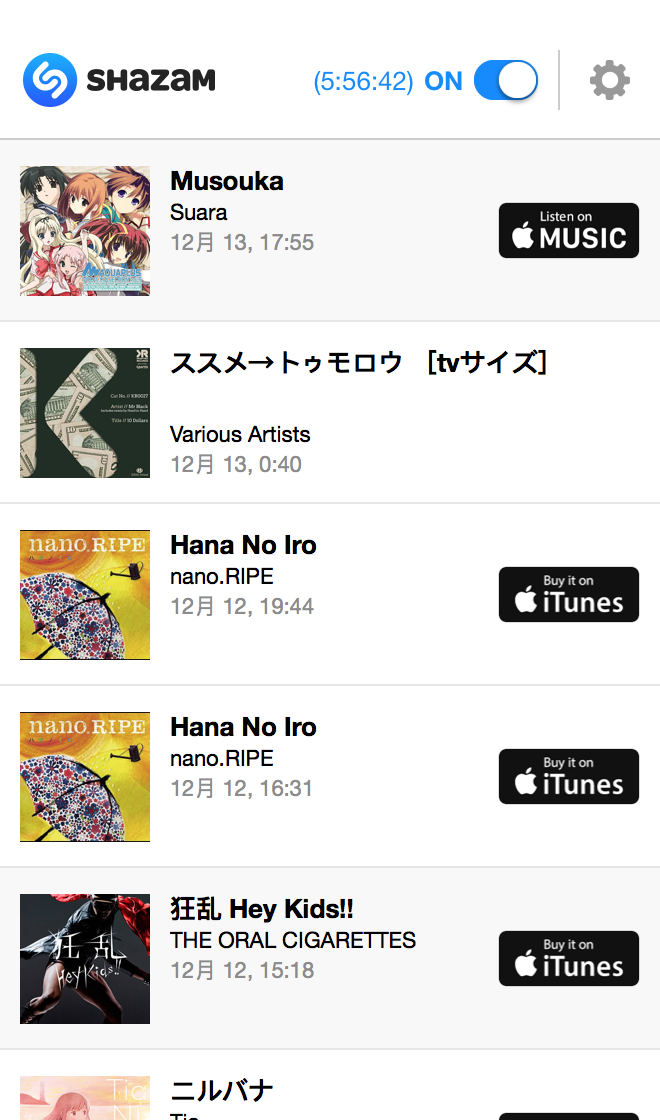
Task: Turn off the auto Shazam switch
Action: pos(505,80)
